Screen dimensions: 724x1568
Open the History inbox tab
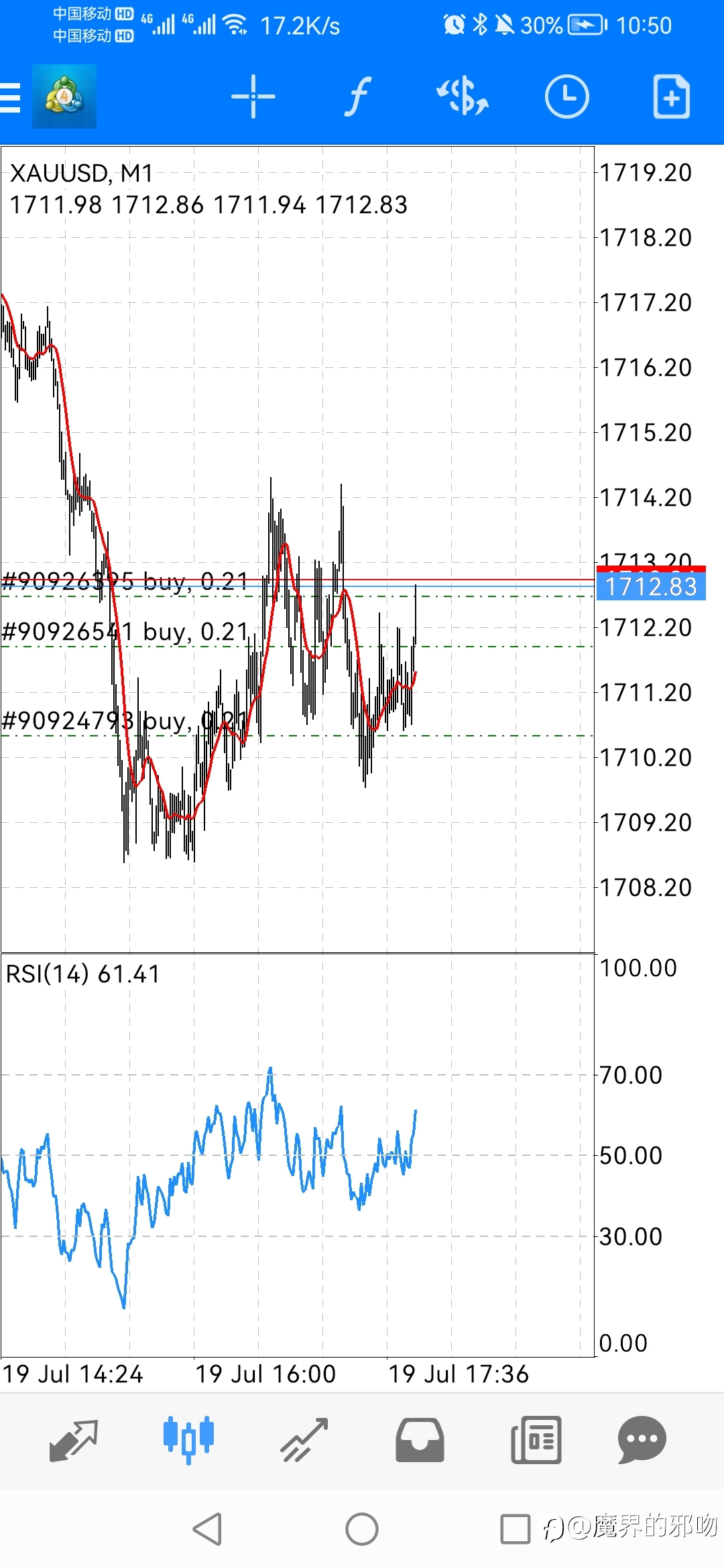(420, 1440)
